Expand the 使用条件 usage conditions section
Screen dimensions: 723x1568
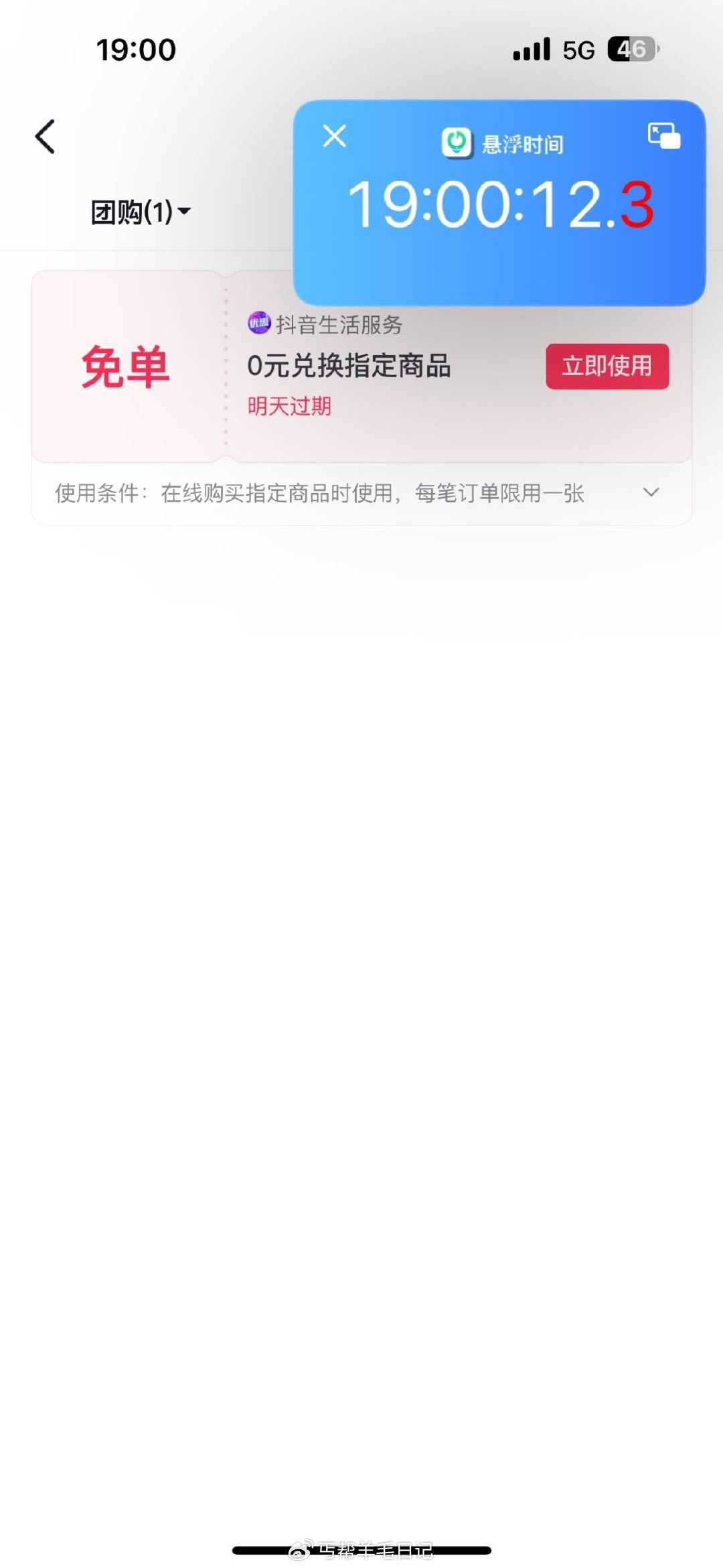coord(651,494)
